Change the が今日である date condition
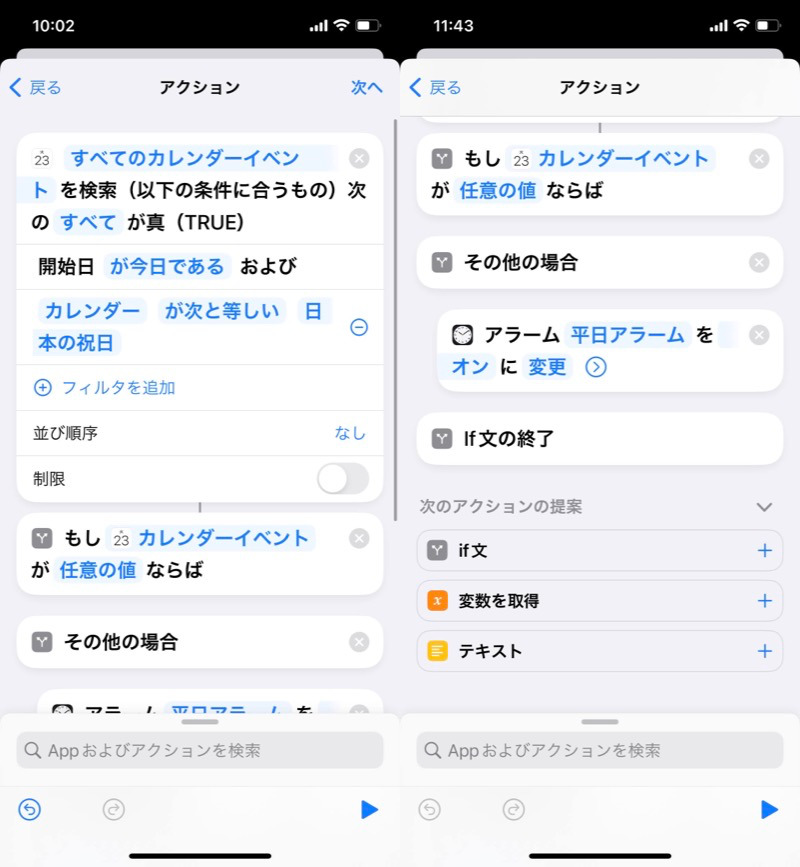 click(168, 266)
